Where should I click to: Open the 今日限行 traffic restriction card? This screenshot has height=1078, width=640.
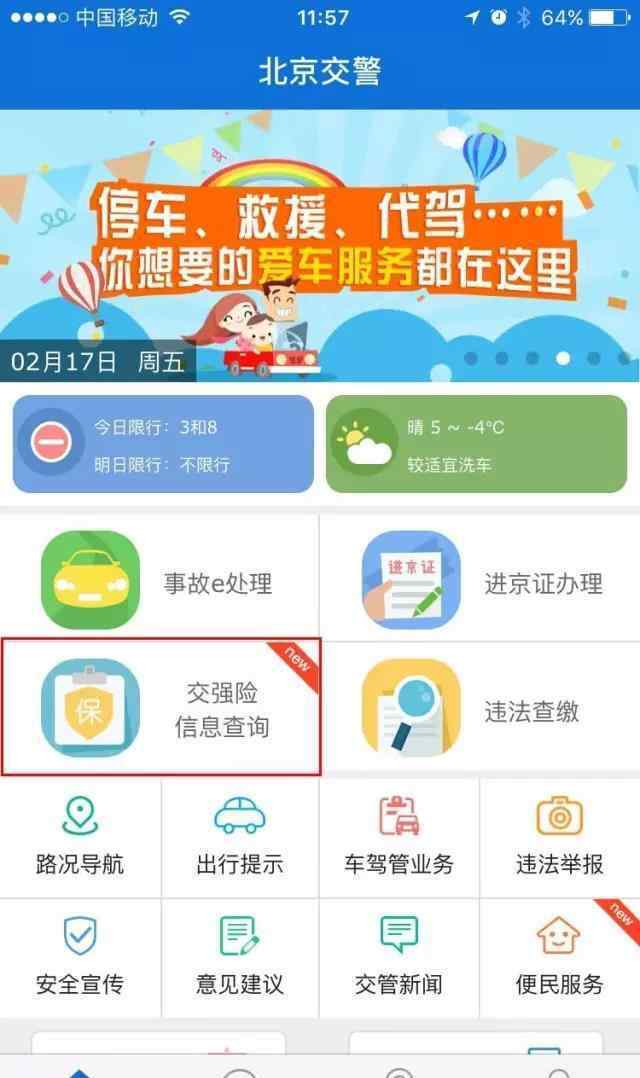163,443
